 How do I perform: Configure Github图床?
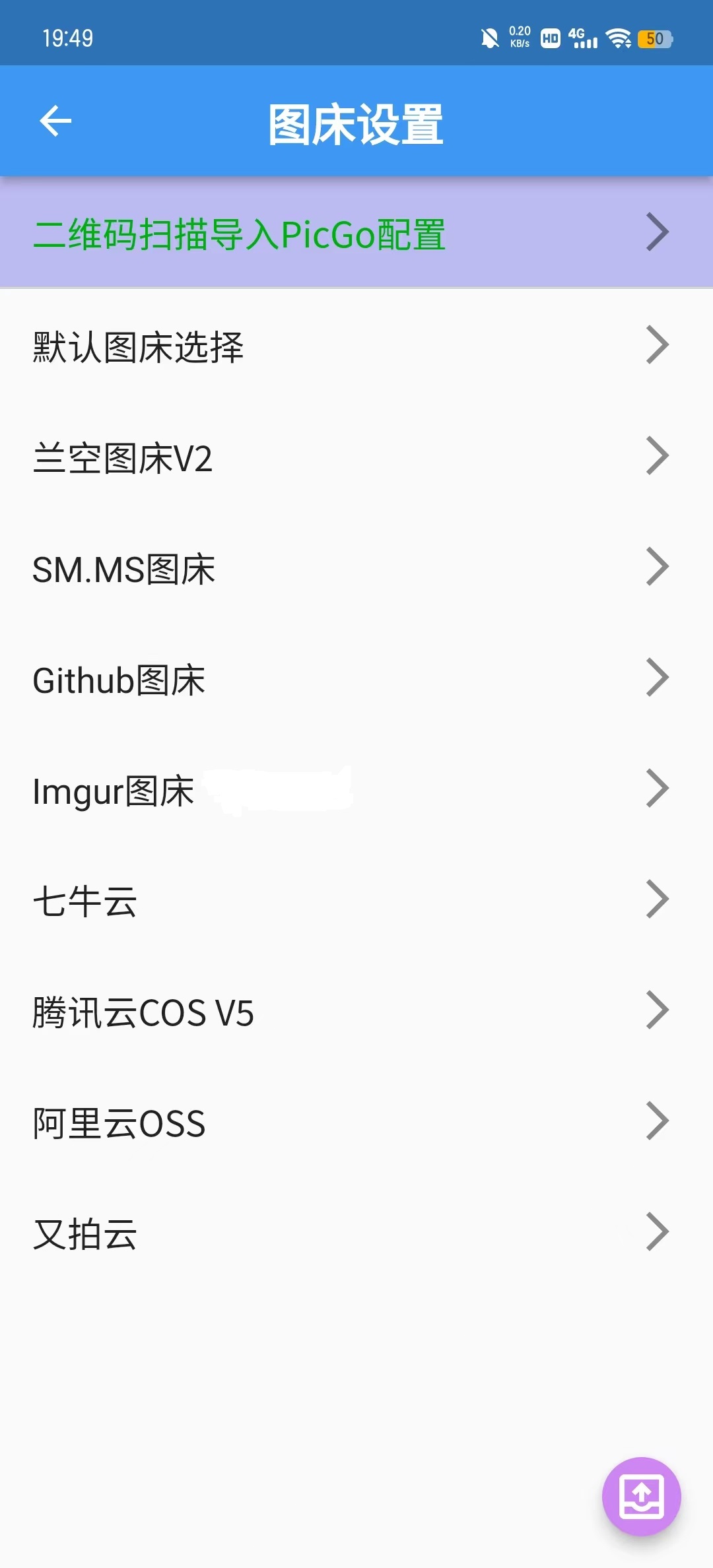pyautogui.click(x=356, y=678)
